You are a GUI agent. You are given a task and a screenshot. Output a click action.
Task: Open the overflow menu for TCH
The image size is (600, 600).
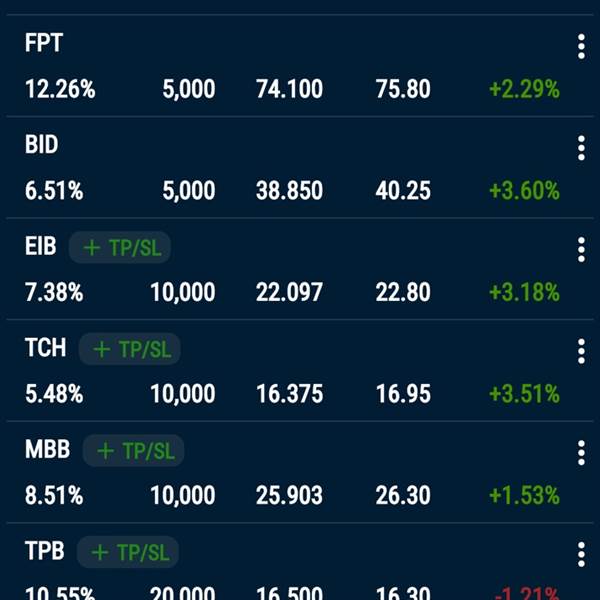tap(581, 351)
